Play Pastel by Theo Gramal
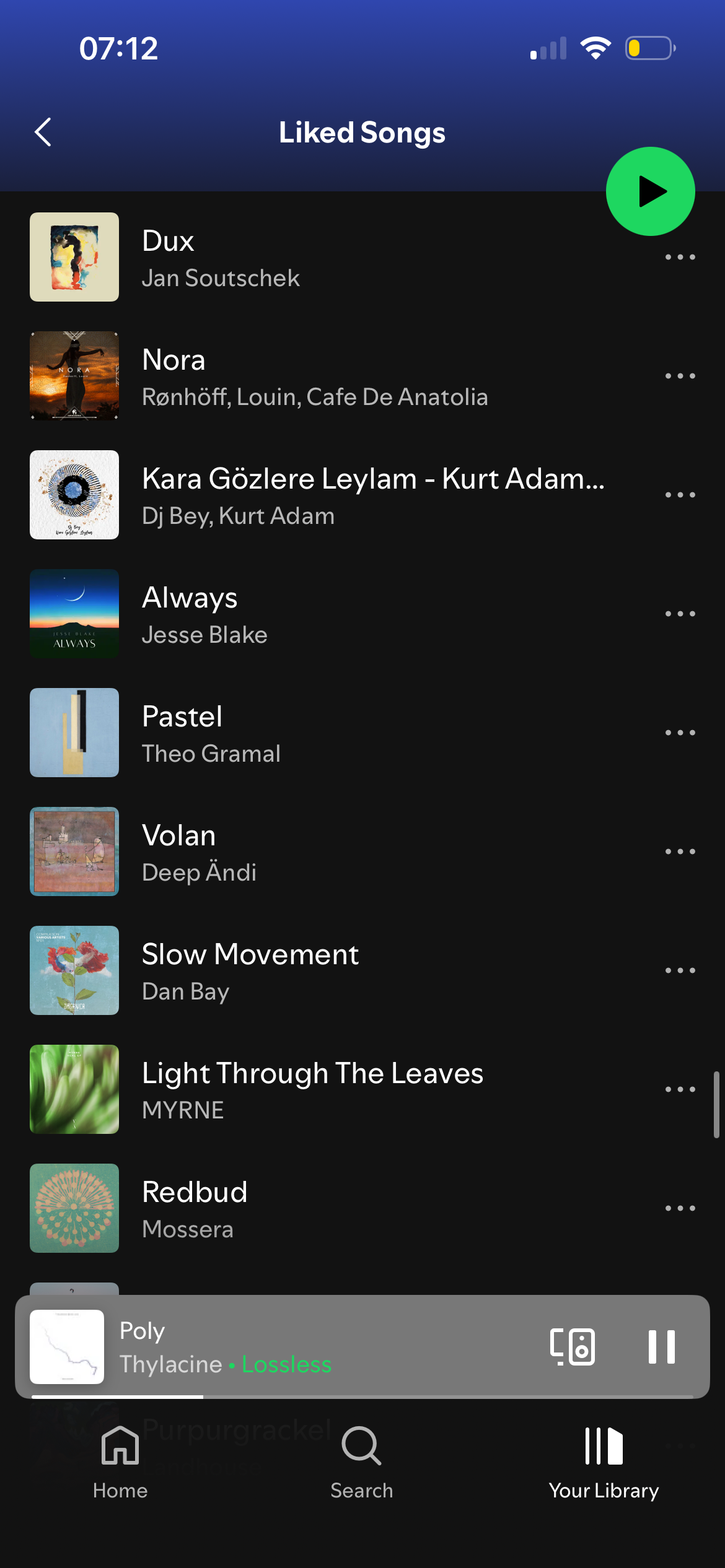725x1568 pixels. [310, 733]
